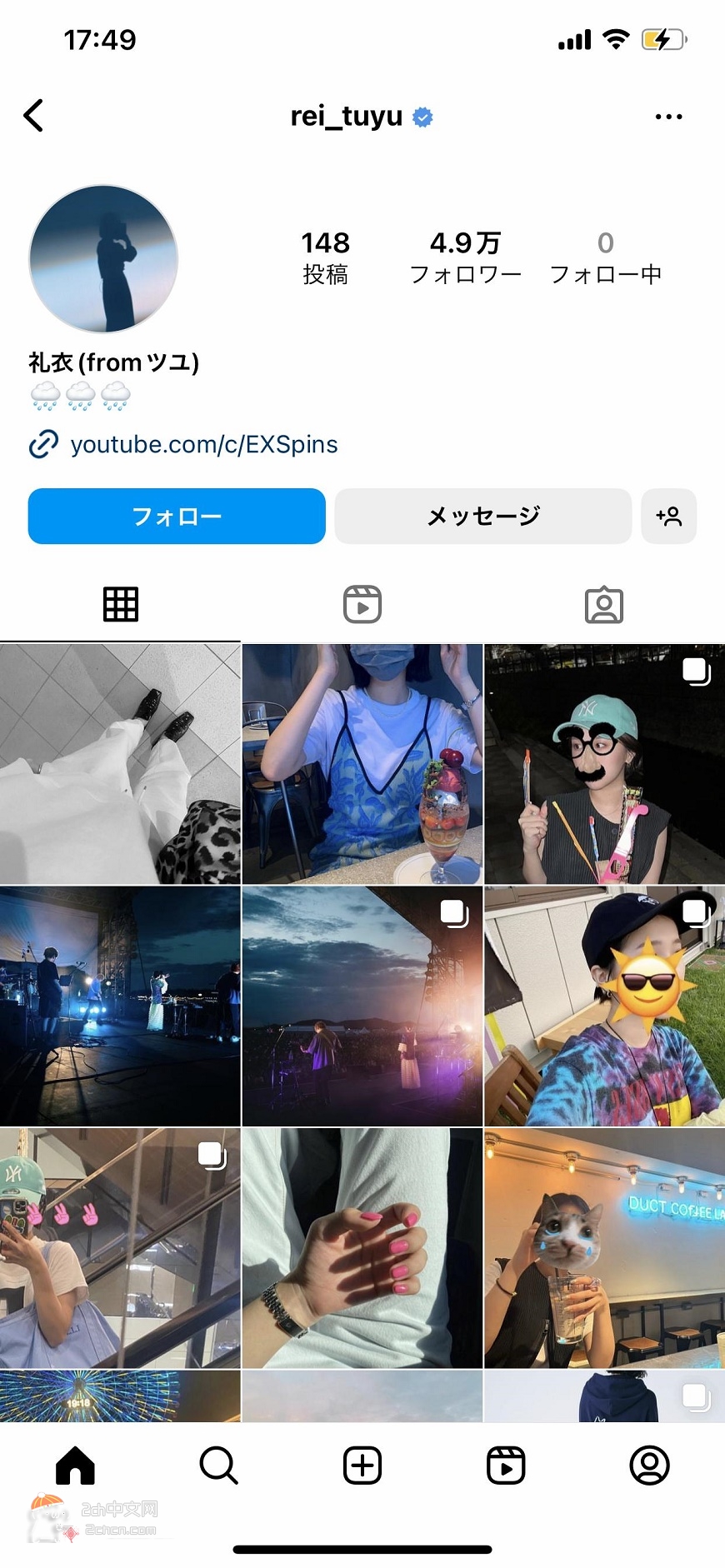725x1568 pixels.
Task: Open the search tab in the bottom bar
Action: coord(218,1466)
